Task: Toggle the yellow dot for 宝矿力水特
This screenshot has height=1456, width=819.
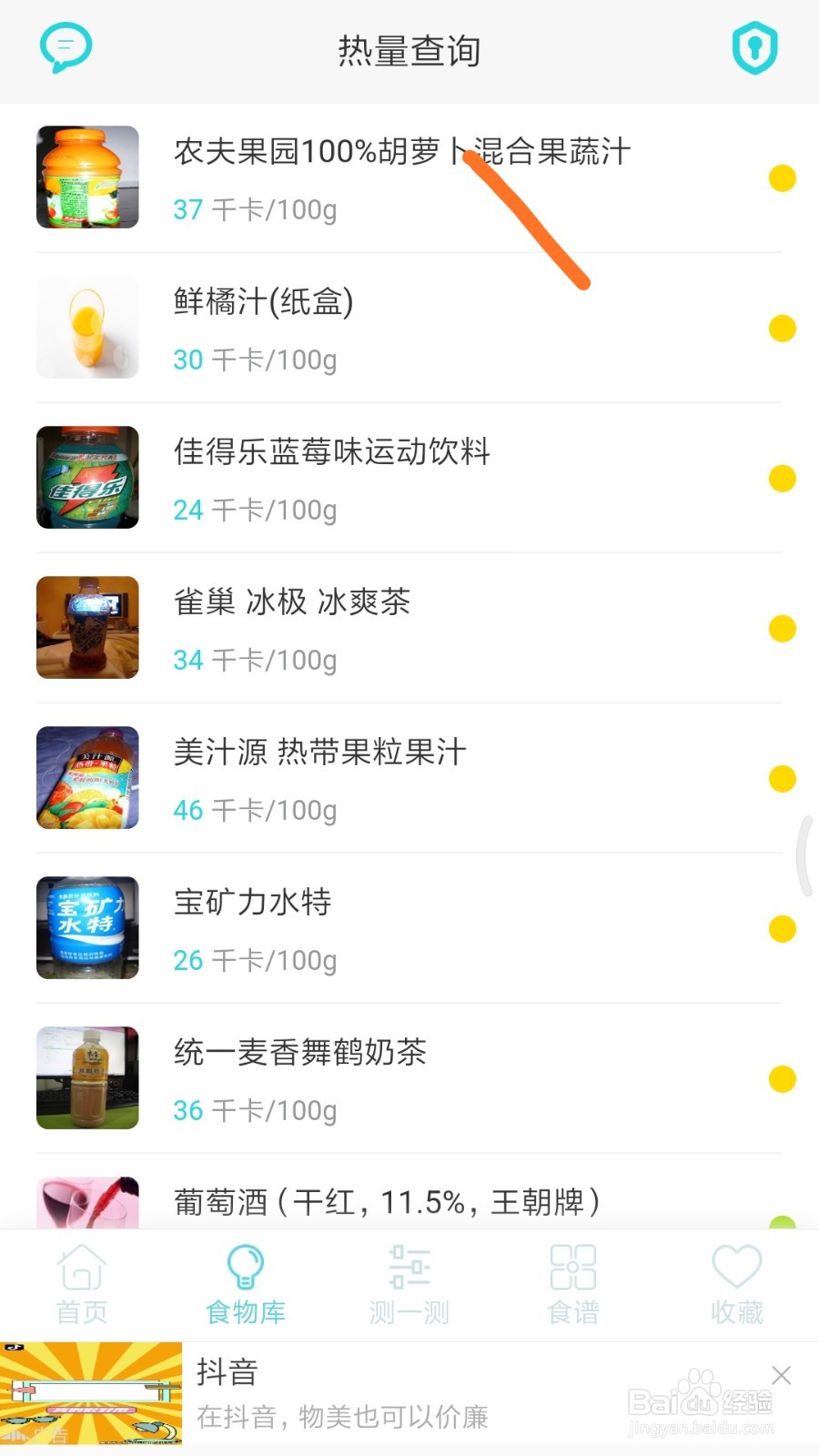Action: [782, 928]
